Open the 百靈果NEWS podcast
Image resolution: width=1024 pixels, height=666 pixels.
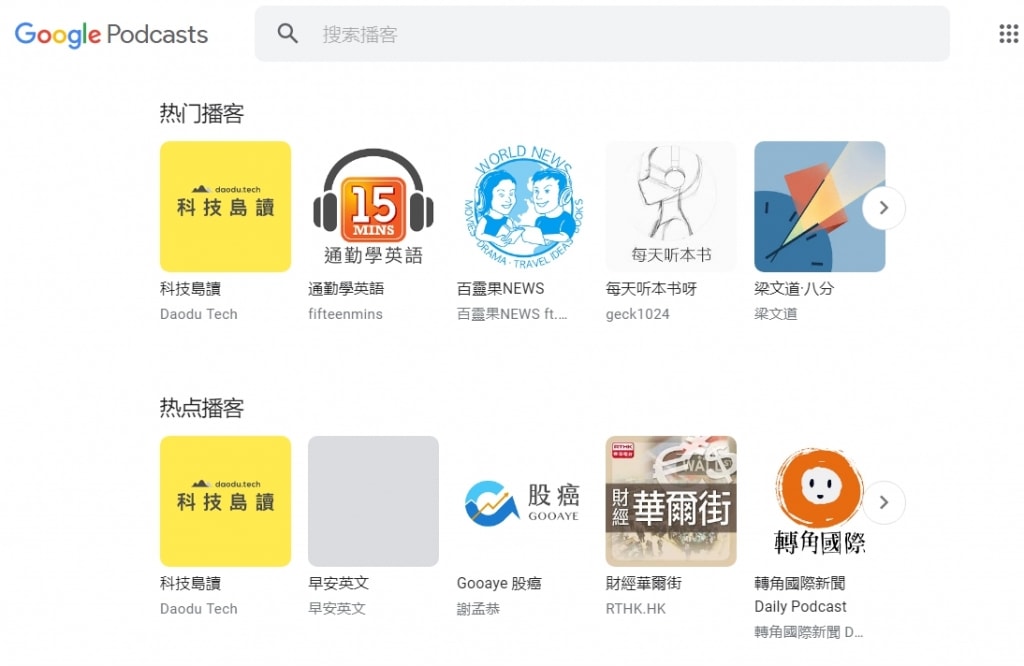pos(522,207)
